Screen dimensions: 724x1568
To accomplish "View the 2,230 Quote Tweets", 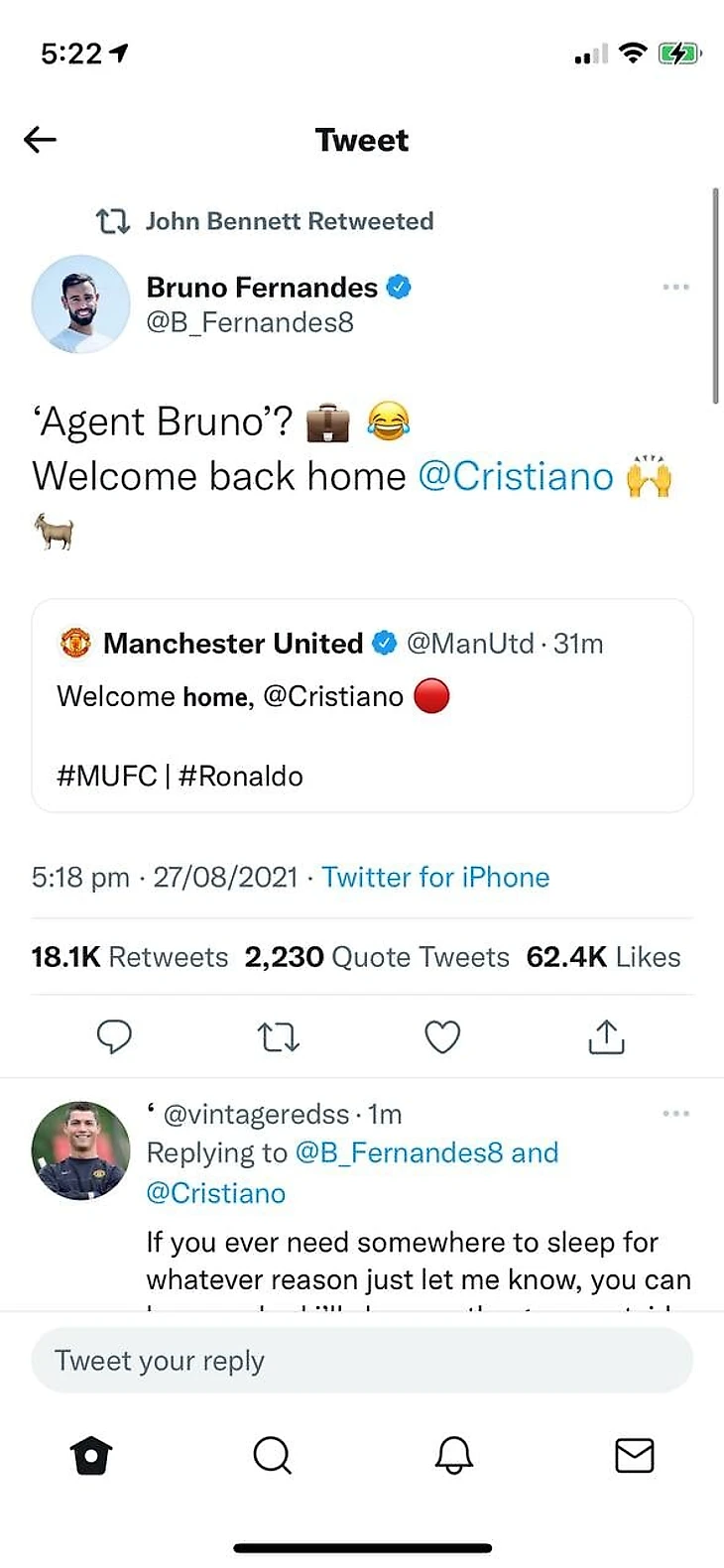I will click(x=377, y=957).
